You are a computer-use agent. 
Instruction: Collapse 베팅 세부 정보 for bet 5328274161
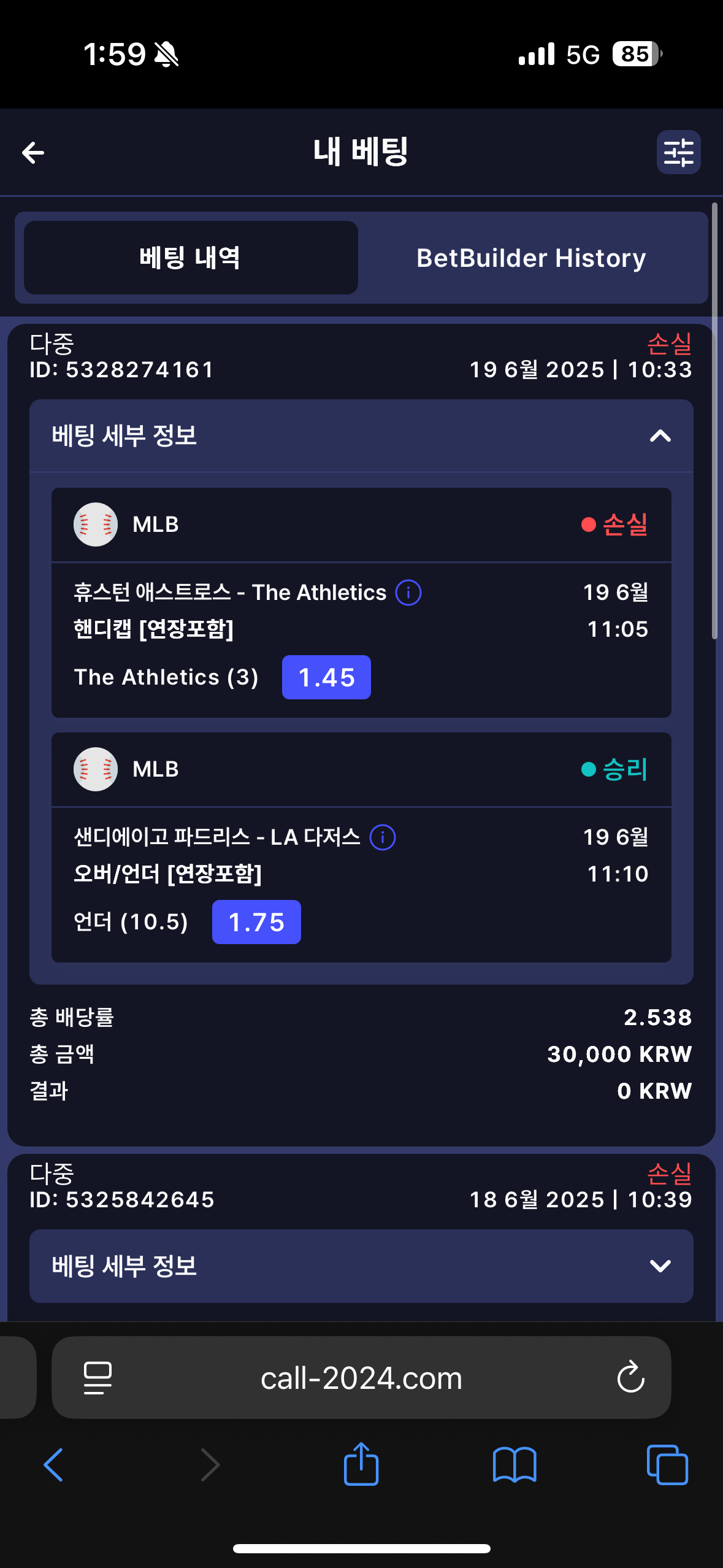tap(660, 436)
